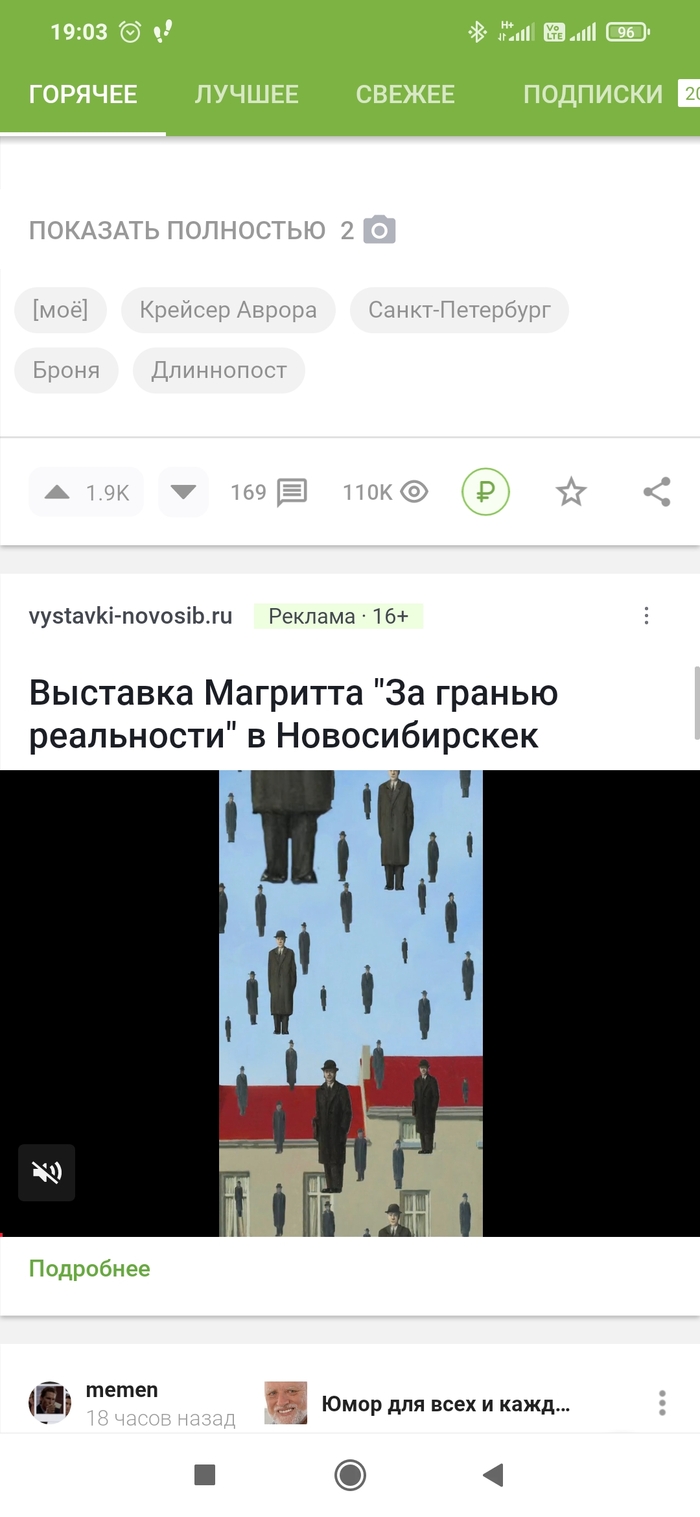Share the post
Image resolution: width=700 pixels, height=1517 pixels.
click(x=656, y=492)
